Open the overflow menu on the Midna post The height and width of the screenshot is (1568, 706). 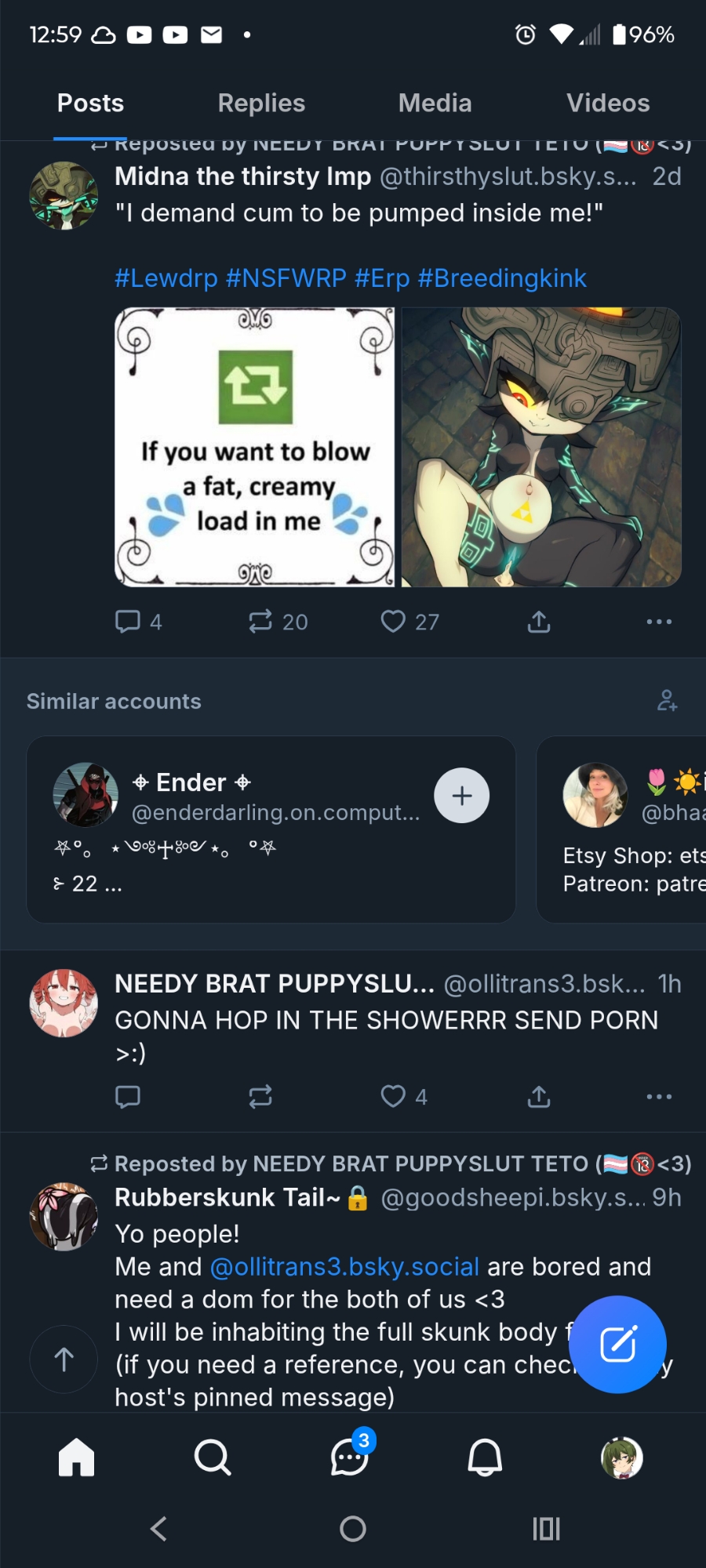[x=659, y=622]
